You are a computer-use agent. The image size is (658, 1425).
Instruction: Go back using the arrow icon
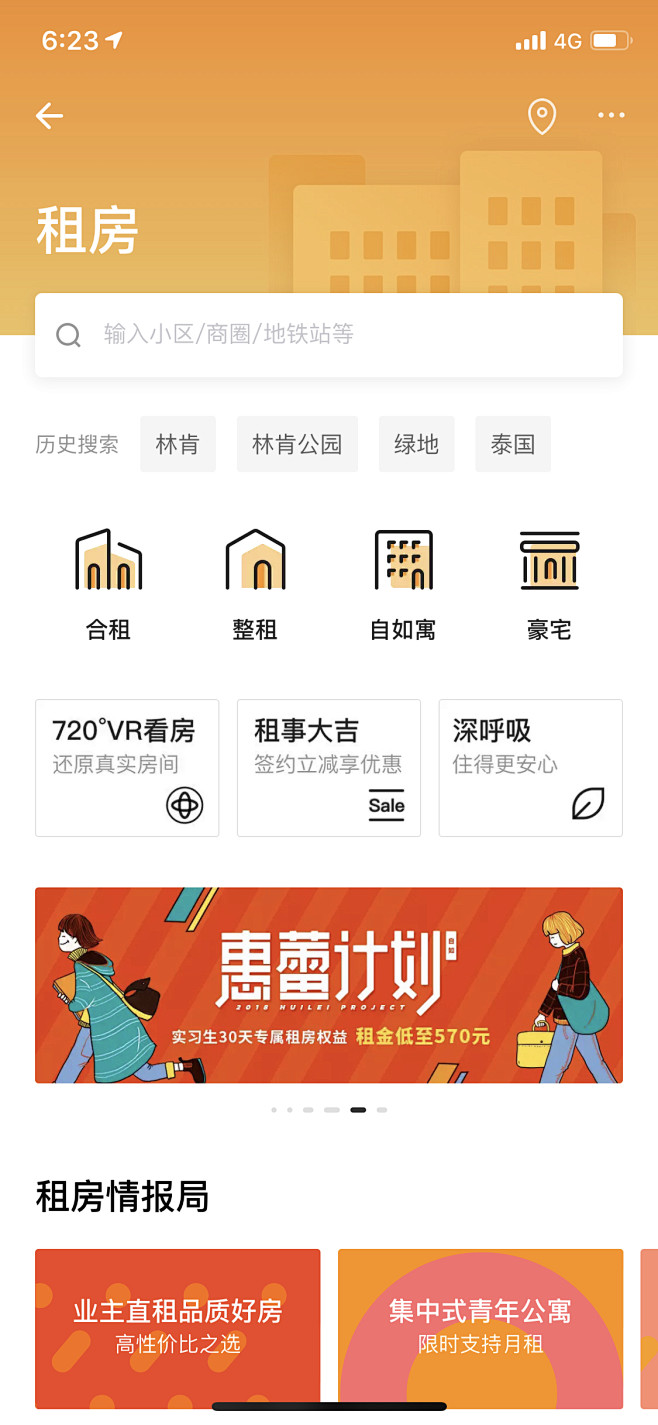(x=49, y=116)
